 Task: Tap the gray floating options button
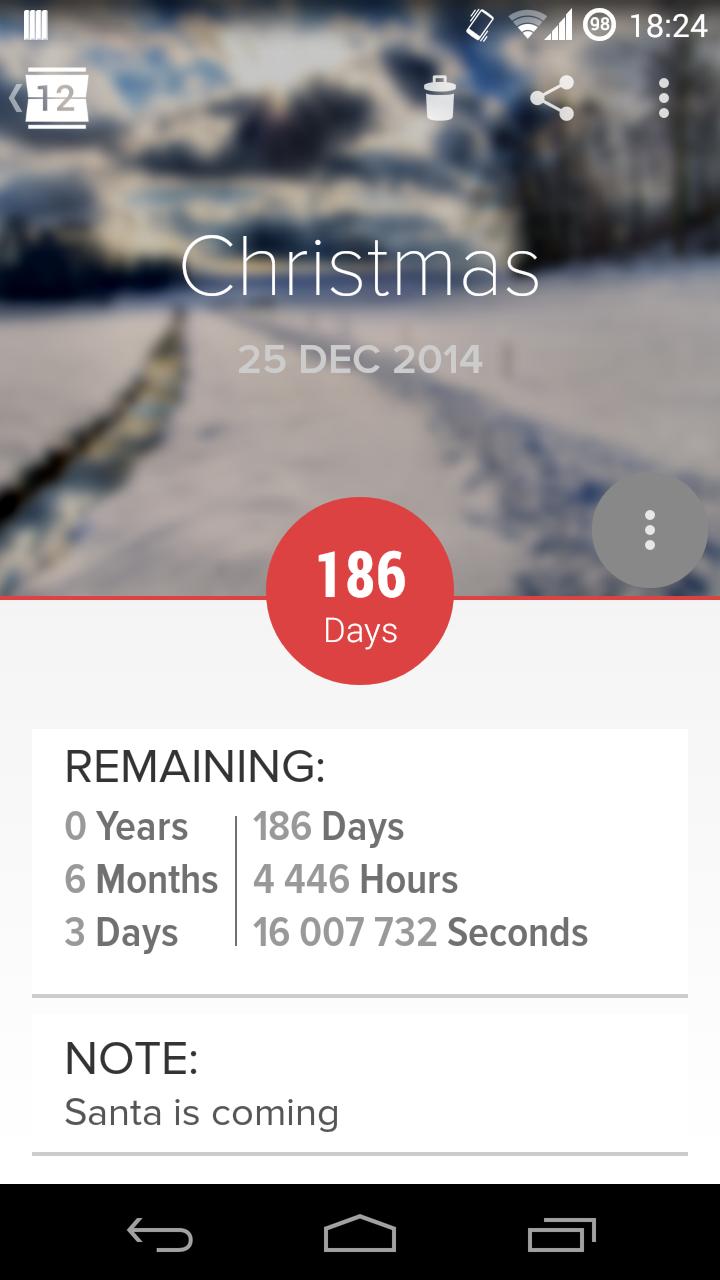649,530
